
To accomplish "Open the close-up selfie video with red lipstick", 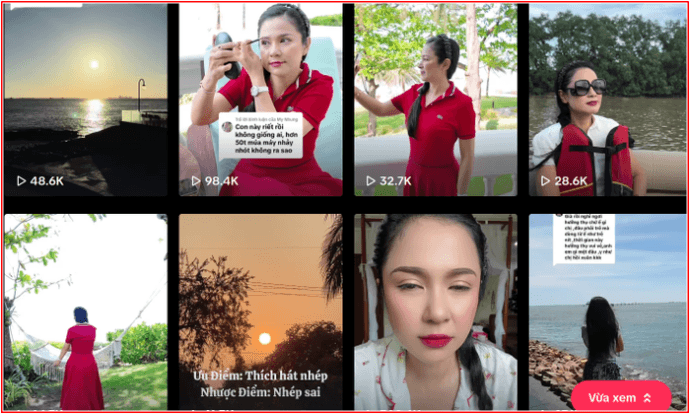I will click(435, 310).
